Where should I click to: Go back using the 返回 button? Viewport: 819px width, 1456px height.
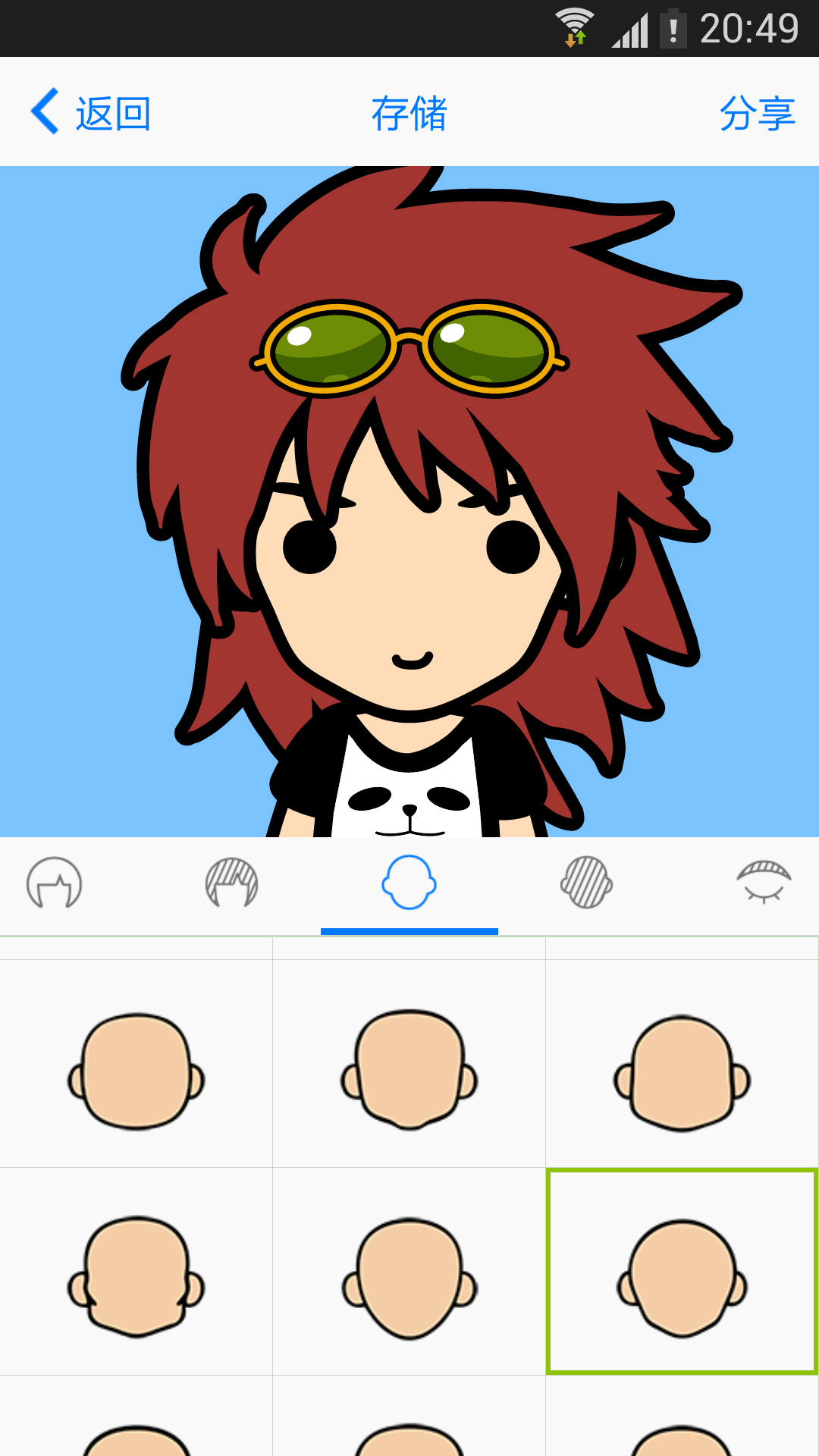pyautogui.click(x=91, y=114)
